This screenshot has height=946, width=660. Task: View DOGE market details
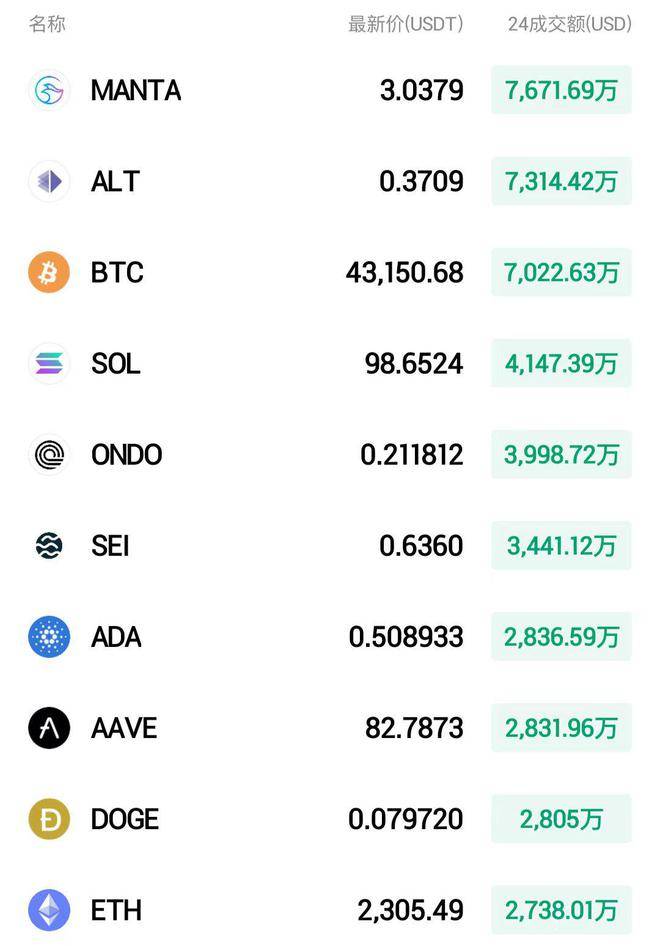[125, 819]
